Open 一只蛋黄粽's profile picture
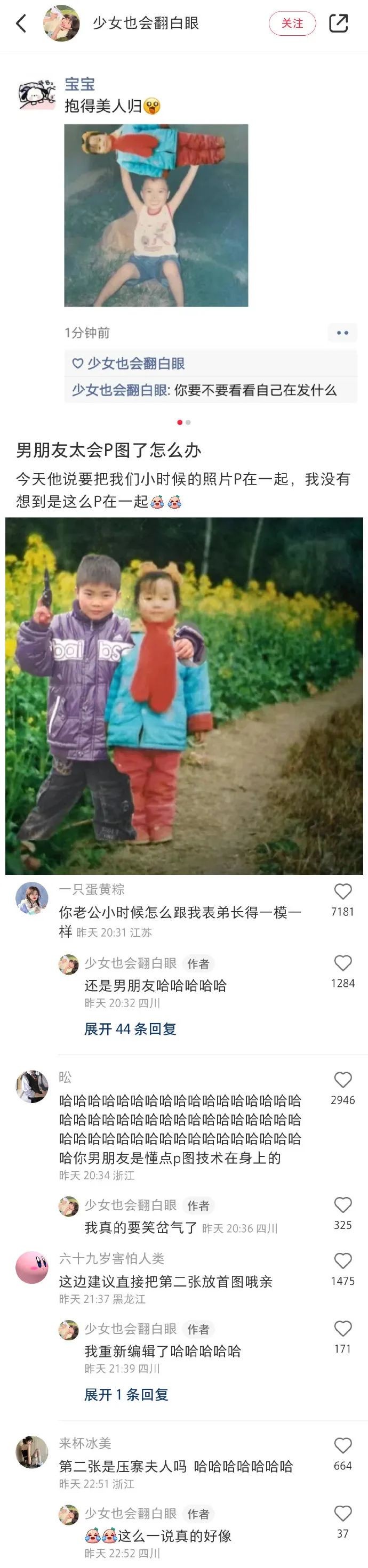Image resolution: width=368 pixels, height=1568 pixels. point(31,898)
